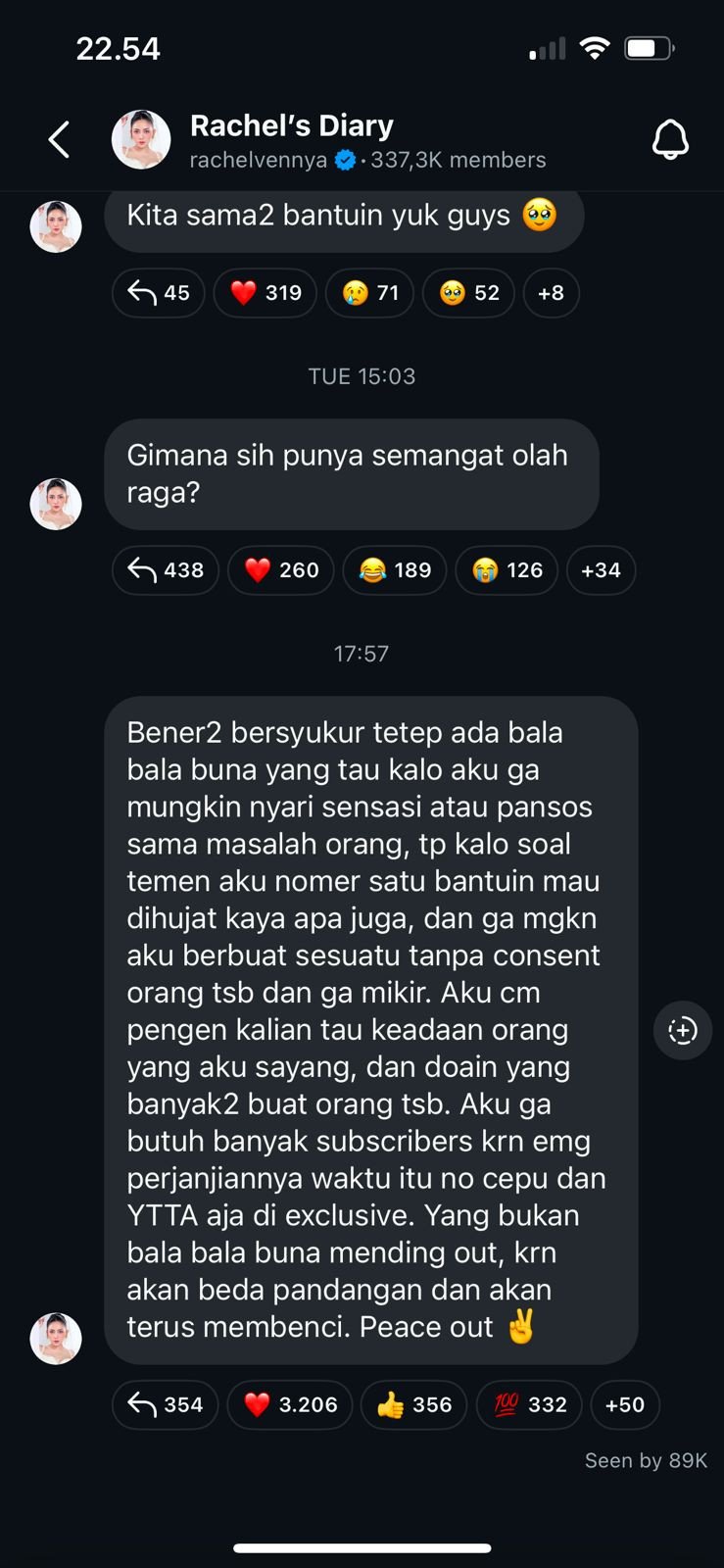Tap the 100 reaction showing 332
724x1568 pixels.
tap(529, 1404)
